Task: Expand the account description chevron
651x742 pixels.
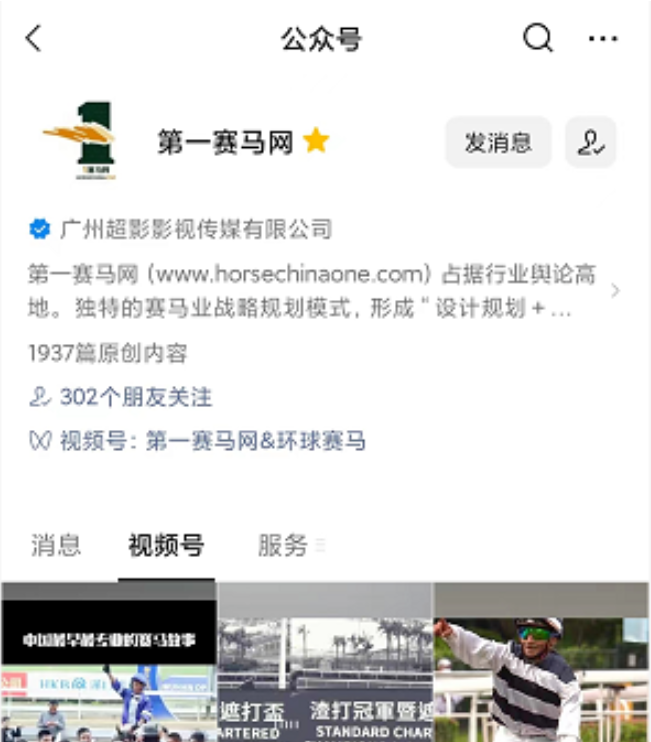Action: pyautogui.click(x=615, y=291)
